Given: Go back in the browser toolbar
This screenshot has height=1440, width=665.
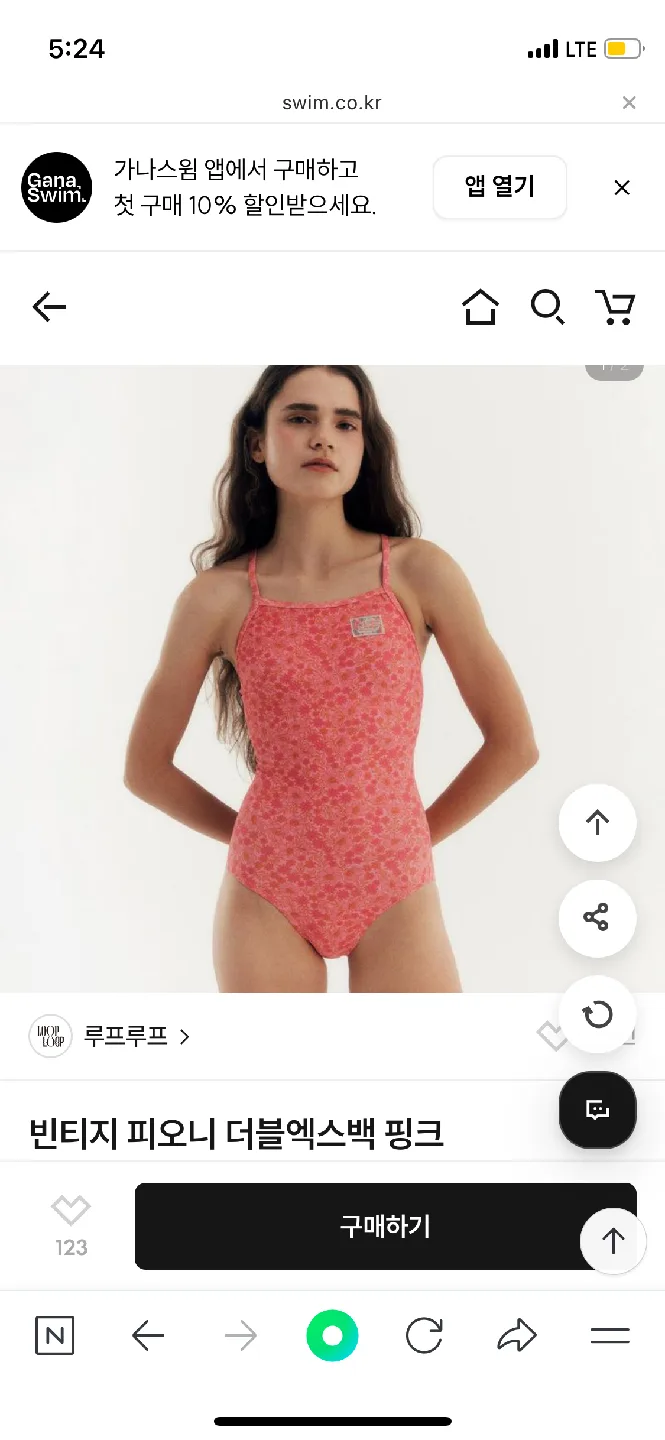Looking at the screenshot, I should (148, 1336).
